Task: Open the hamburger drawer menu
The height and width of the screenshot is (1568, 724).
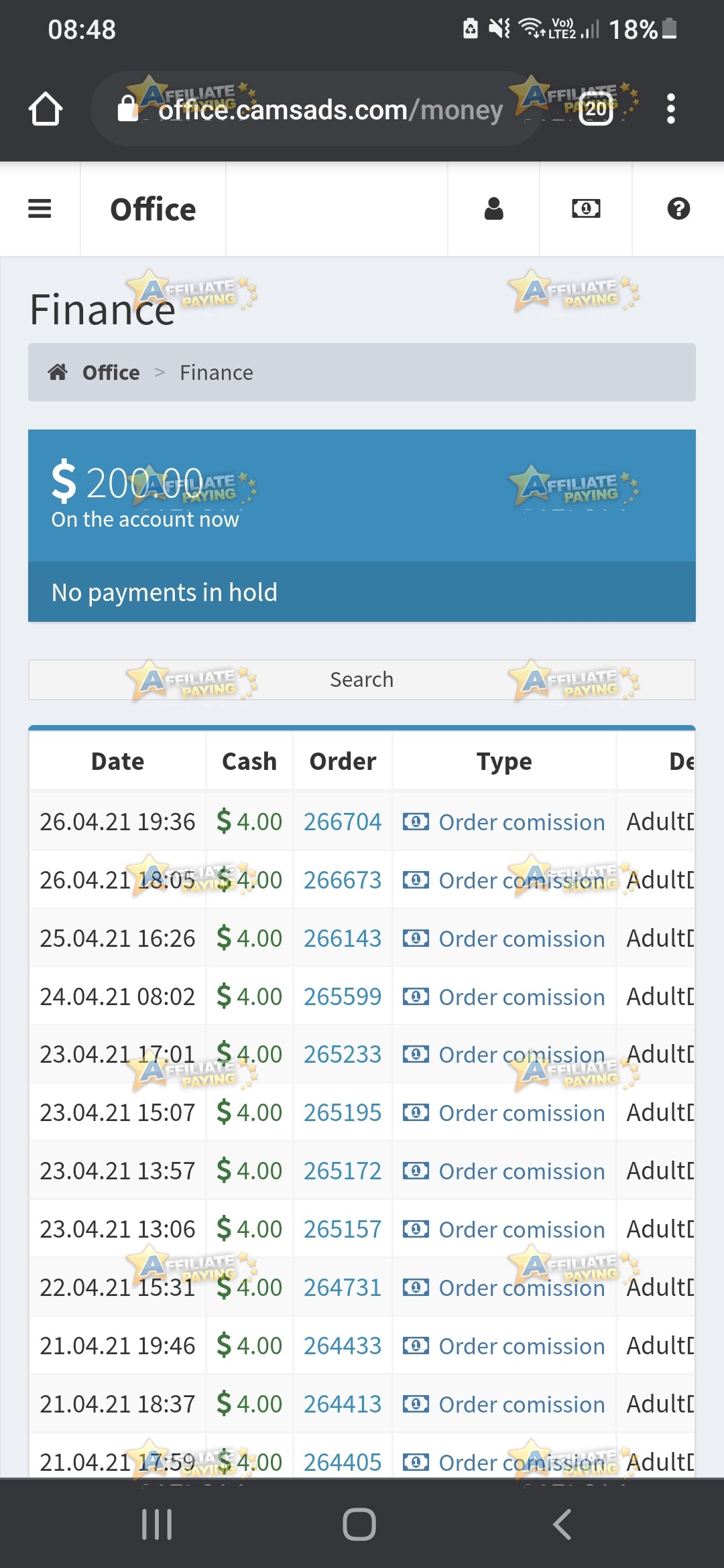Action: click(40, 208)
